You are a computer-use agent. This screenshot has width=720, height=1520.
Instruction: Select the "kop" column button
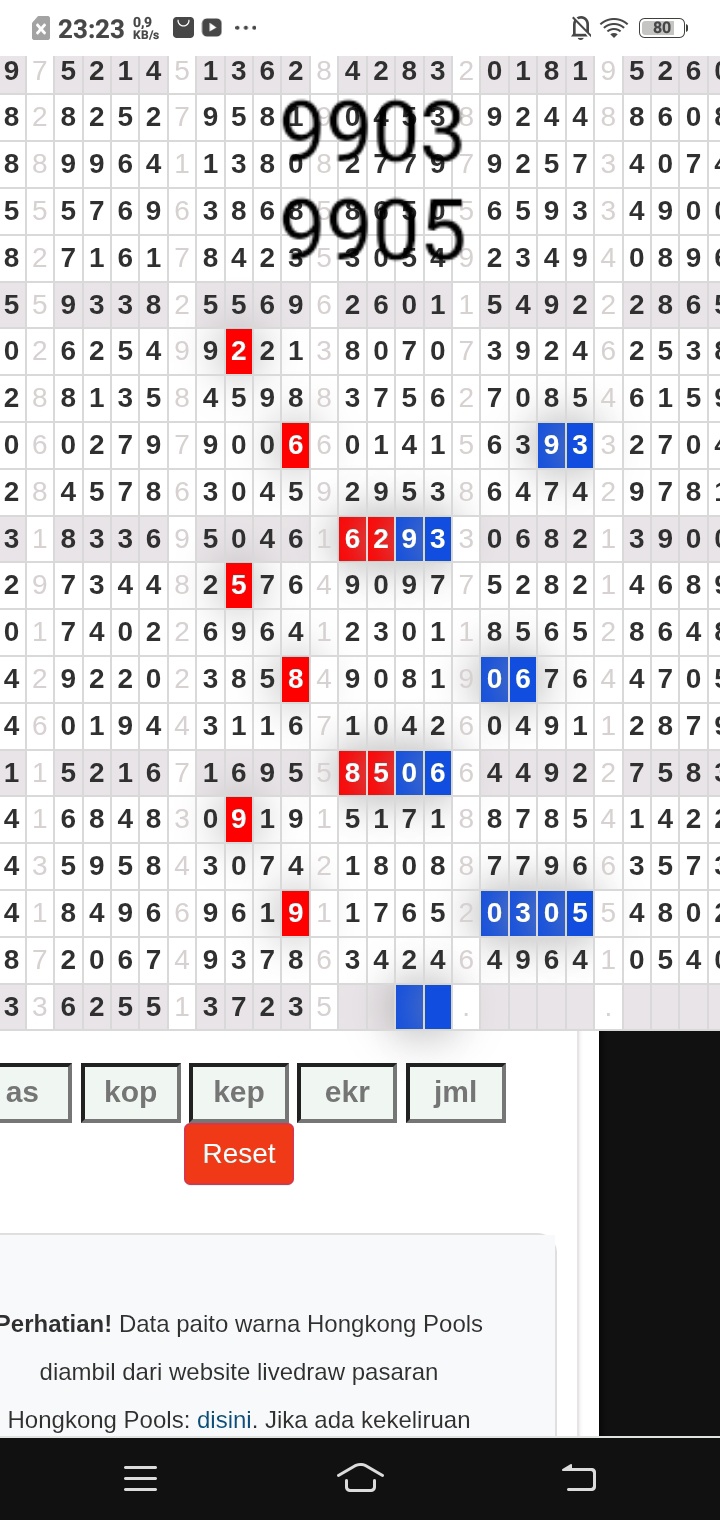pos(131,1092)
